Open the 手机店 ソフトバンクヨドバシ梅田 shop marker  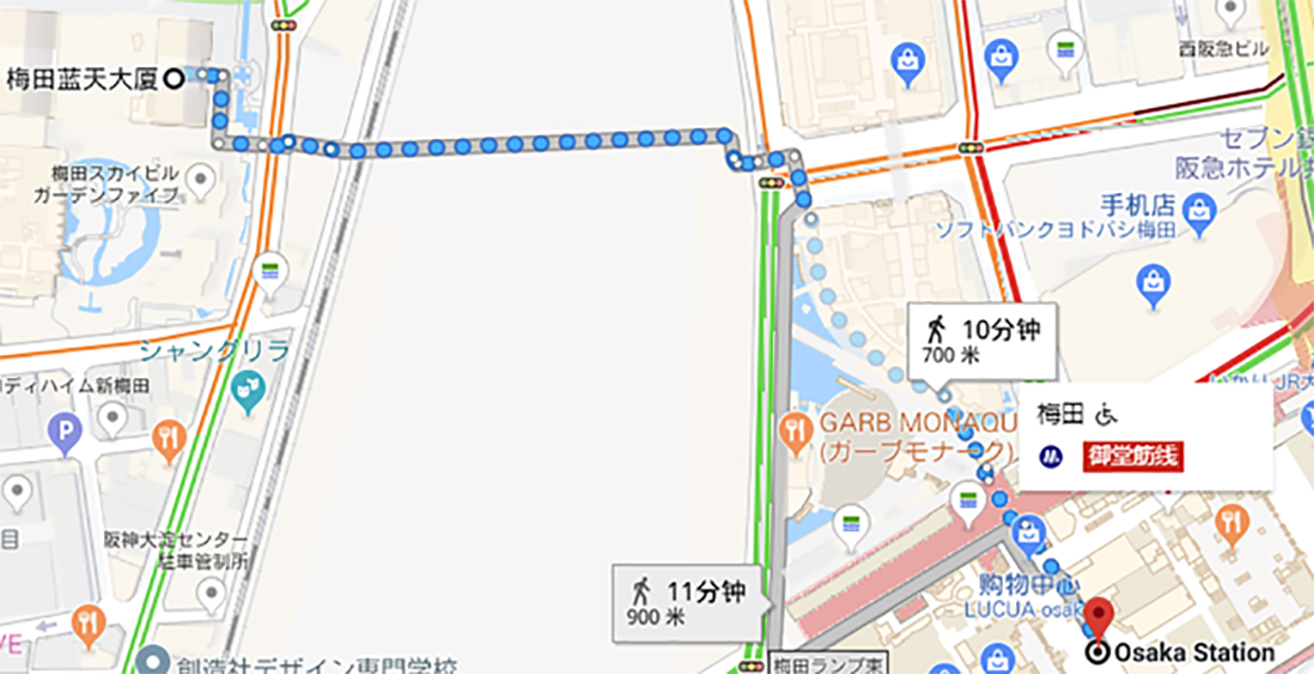pos(1197,209)
